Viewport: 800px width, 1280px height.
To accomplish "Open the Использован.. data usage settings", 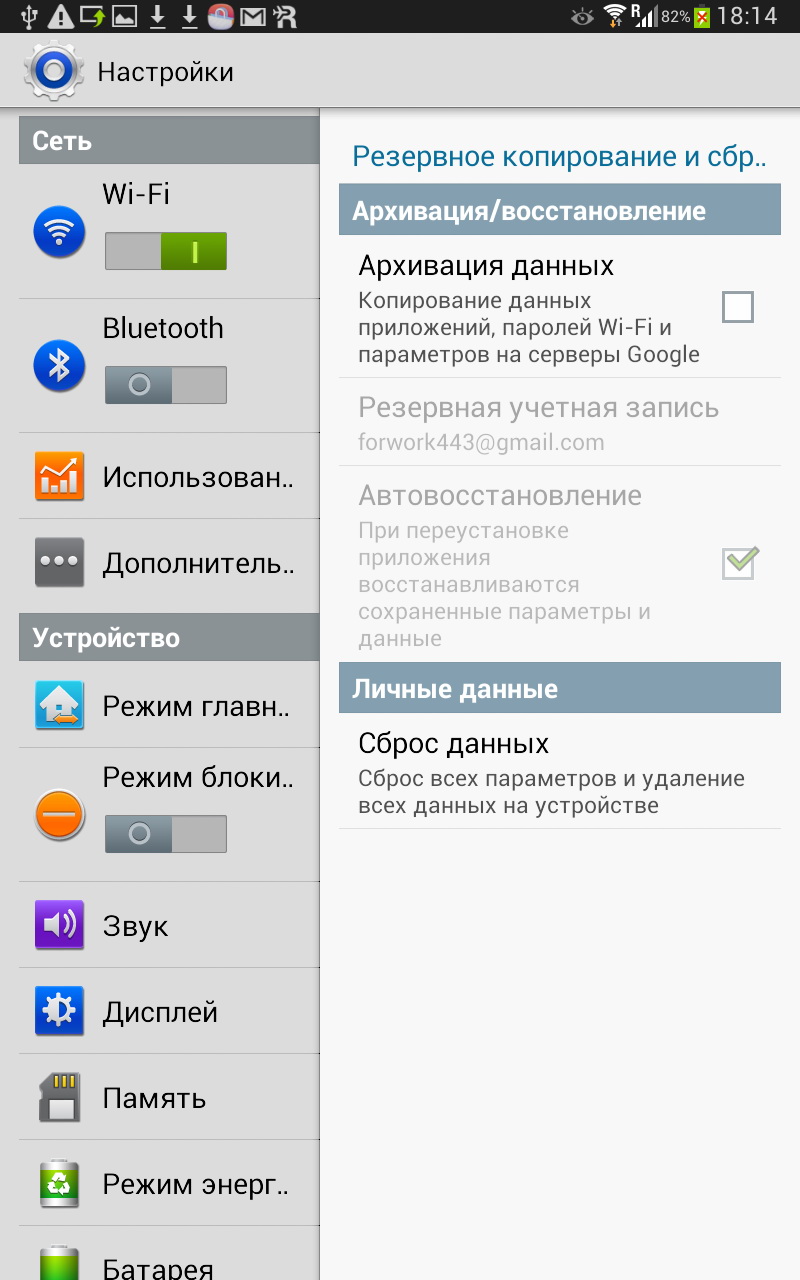I will (x=168, y=477).
